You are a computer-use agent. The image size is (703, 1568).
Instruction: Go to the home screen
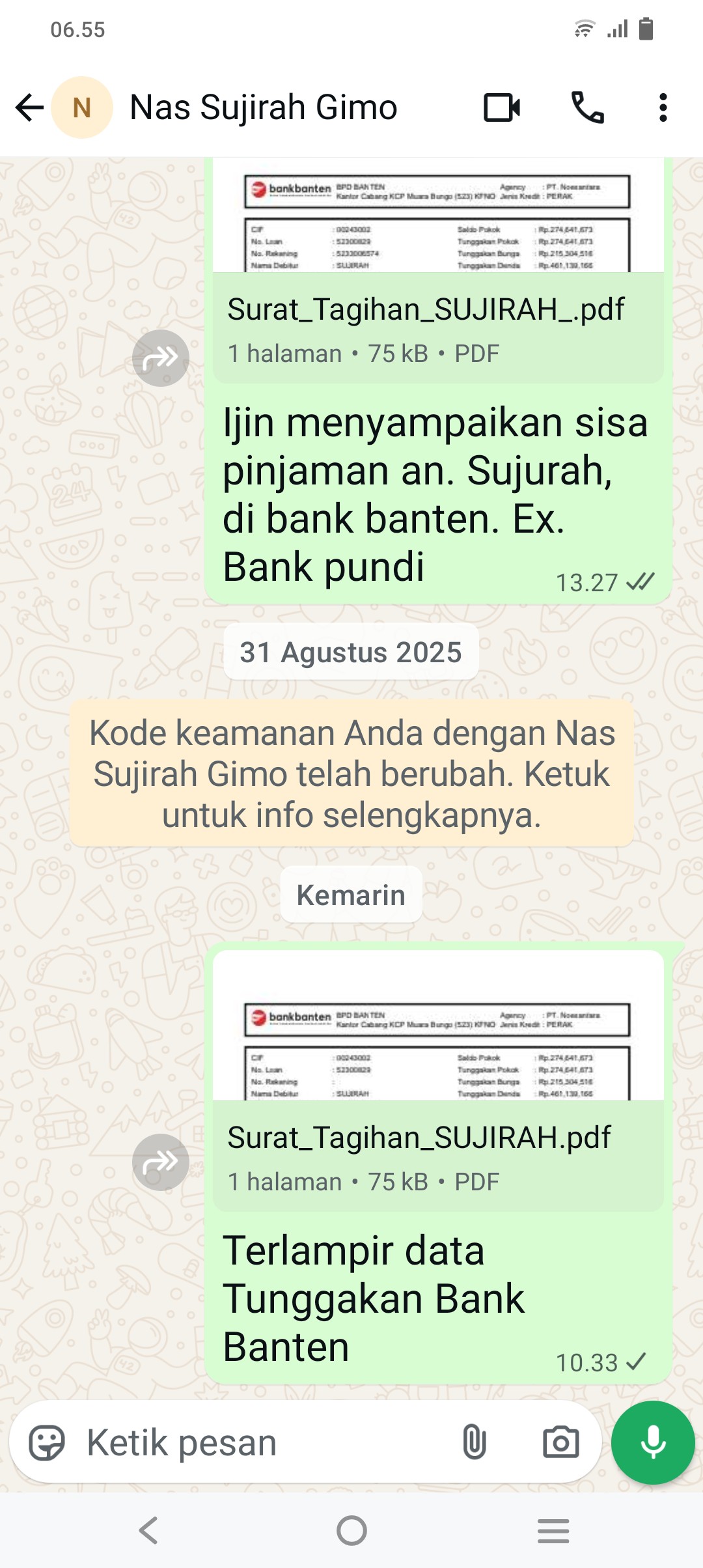click(x=351, y=1530)
